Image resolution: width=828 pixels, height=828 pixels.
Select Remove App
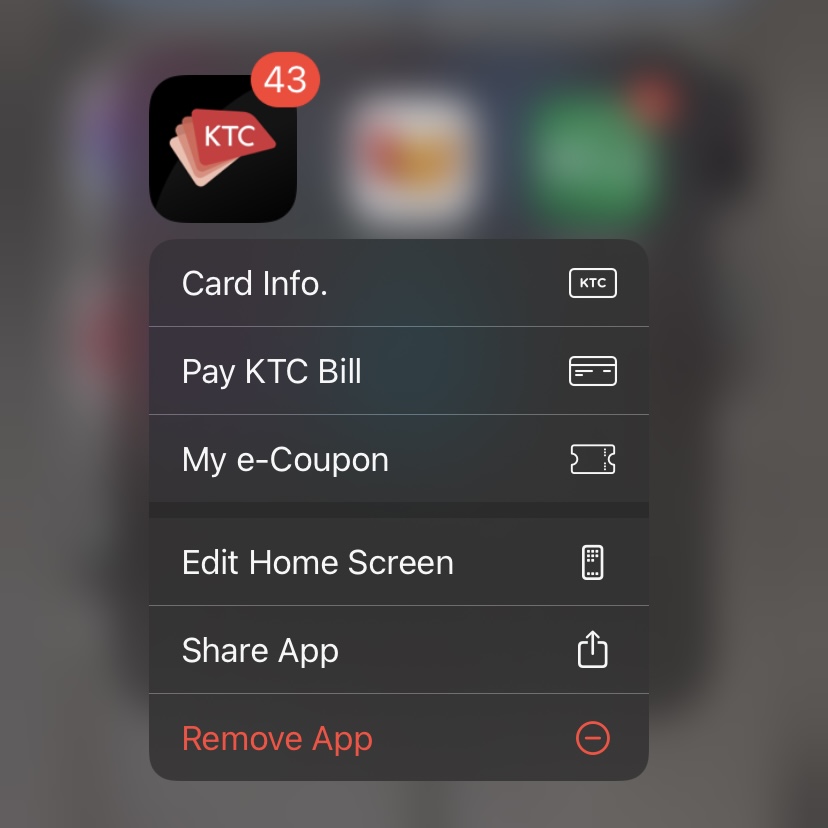(x=398, y=738)
